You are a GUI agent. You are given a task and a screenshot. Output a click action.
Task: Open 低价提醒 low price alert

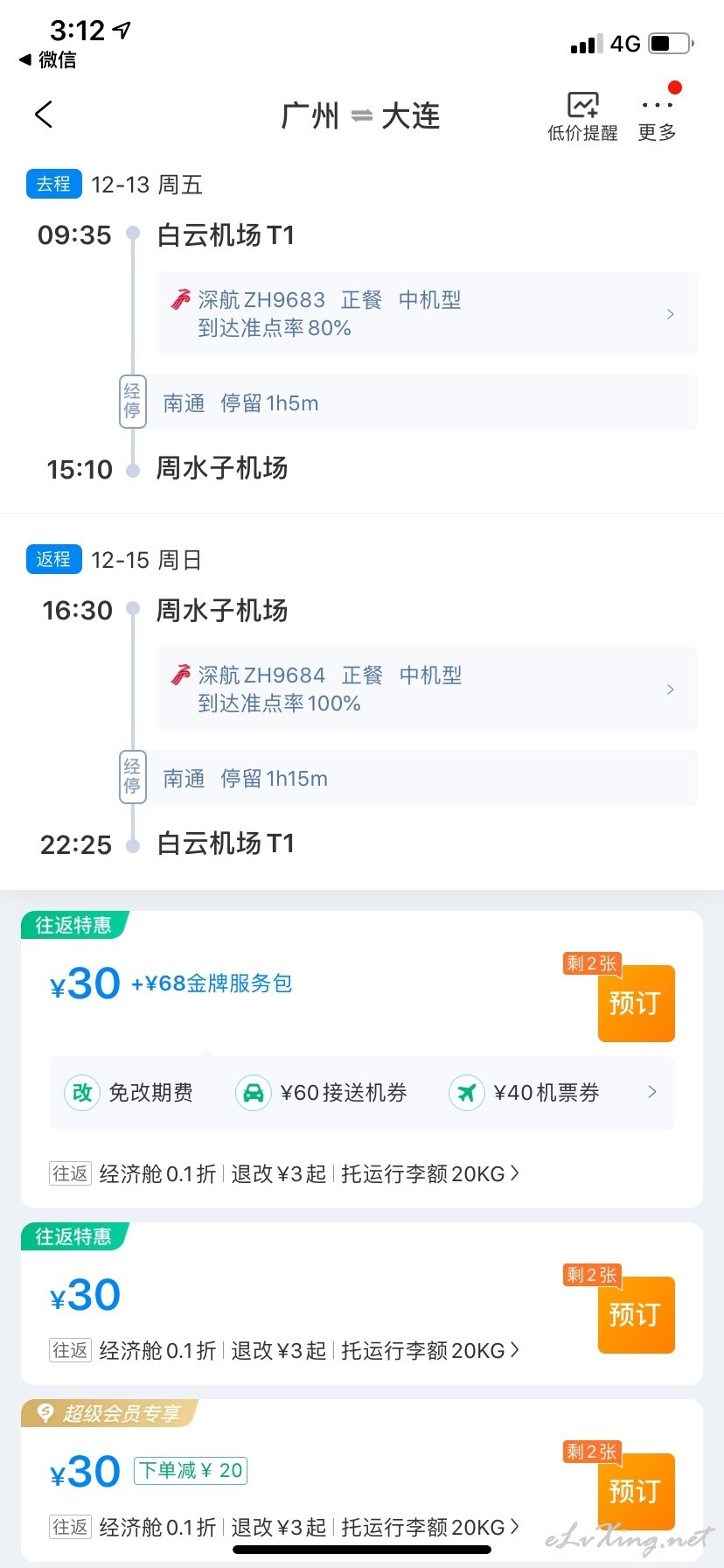[582, 116]
